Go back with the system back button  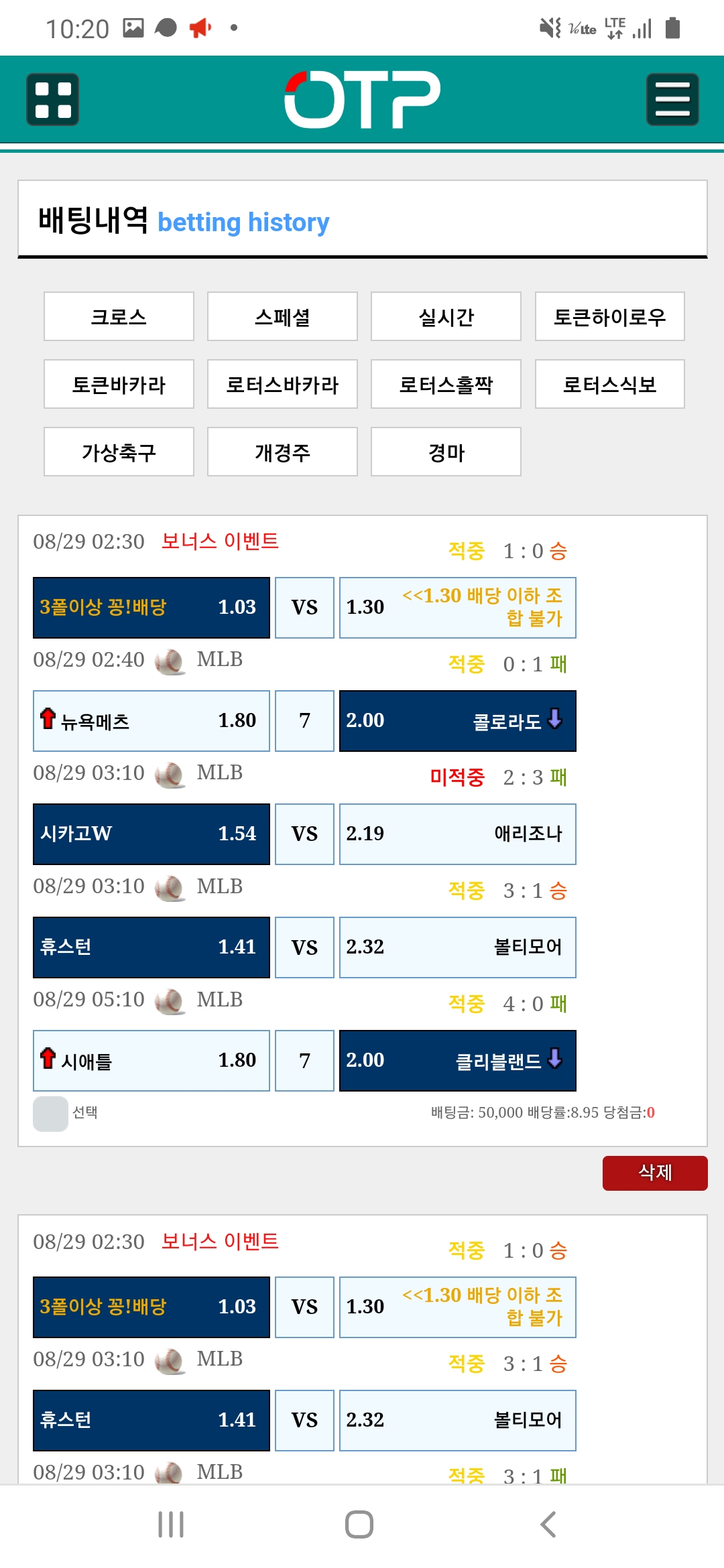[548, 1524]
